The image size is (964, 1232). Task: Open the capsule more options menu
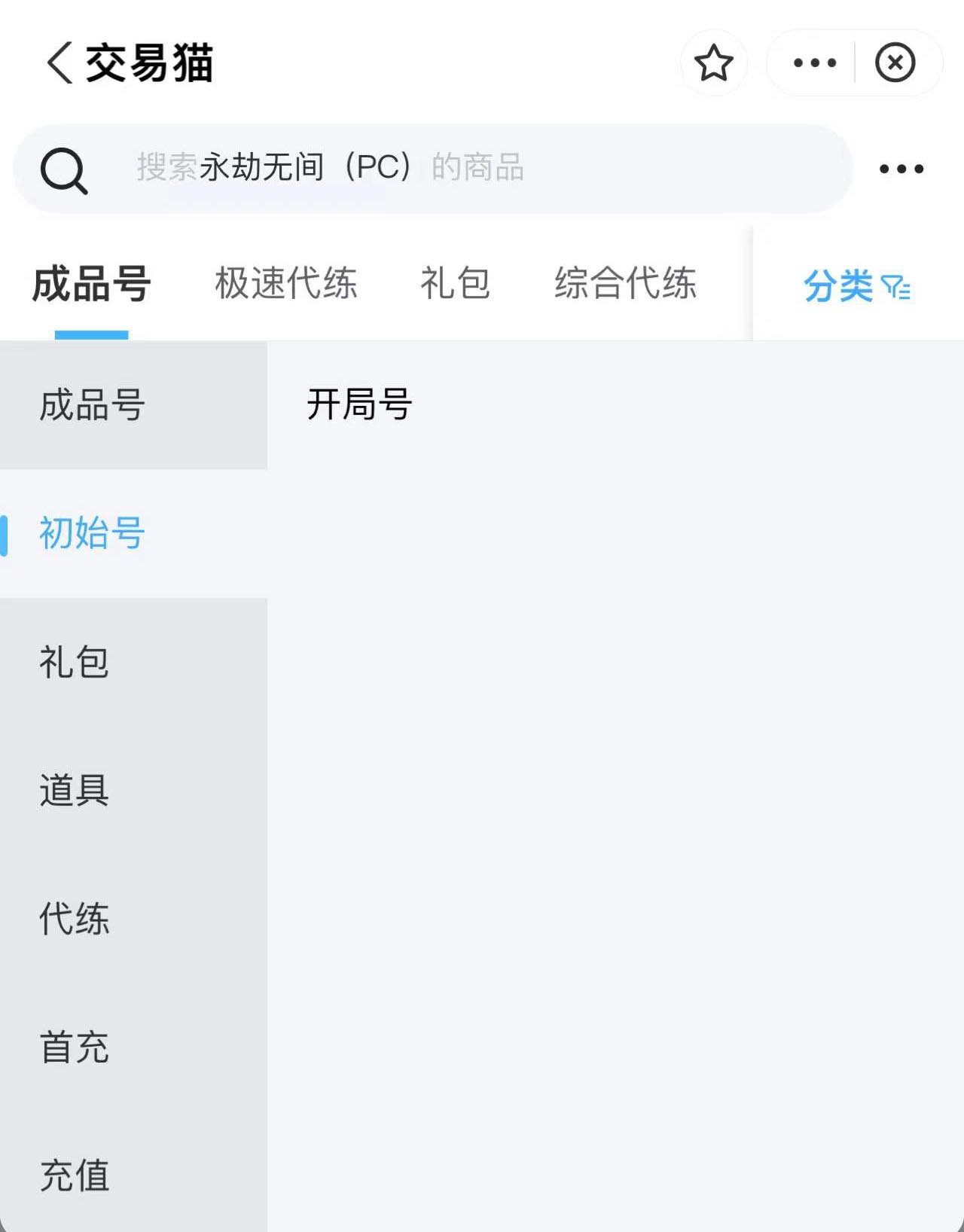[815, 63]
